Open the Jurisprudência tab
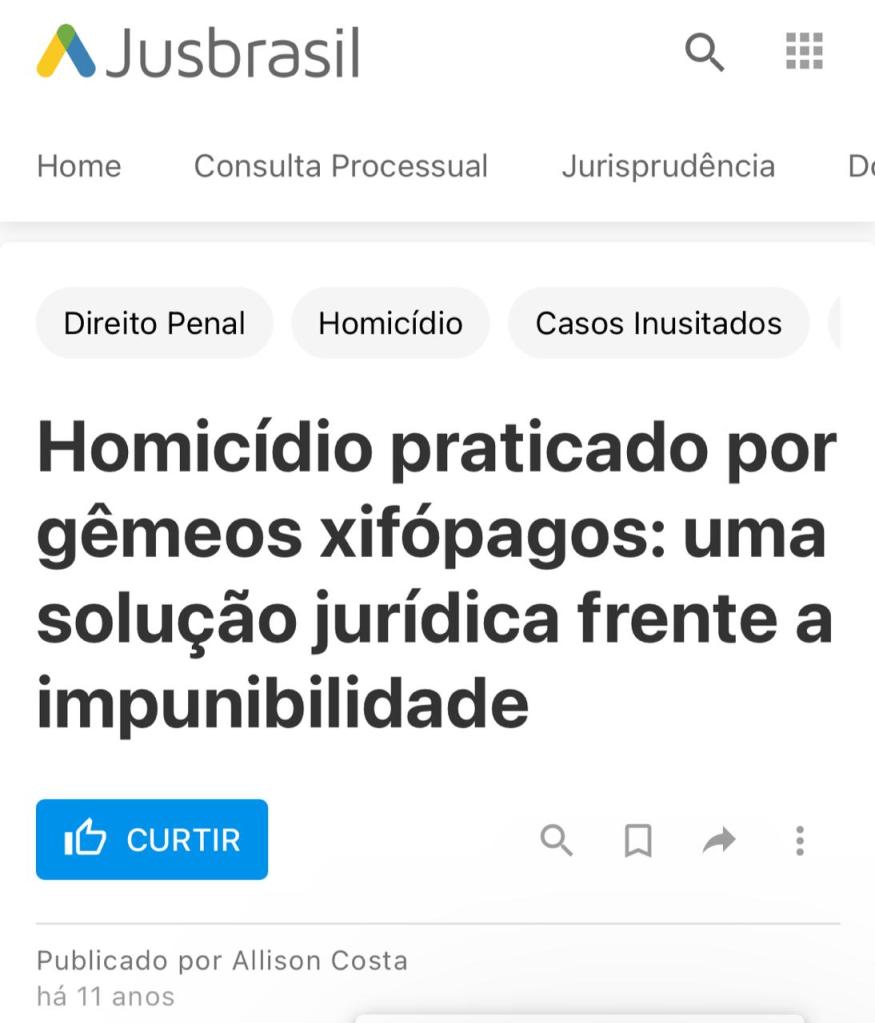875x1023 pixels. pos(668,166)
